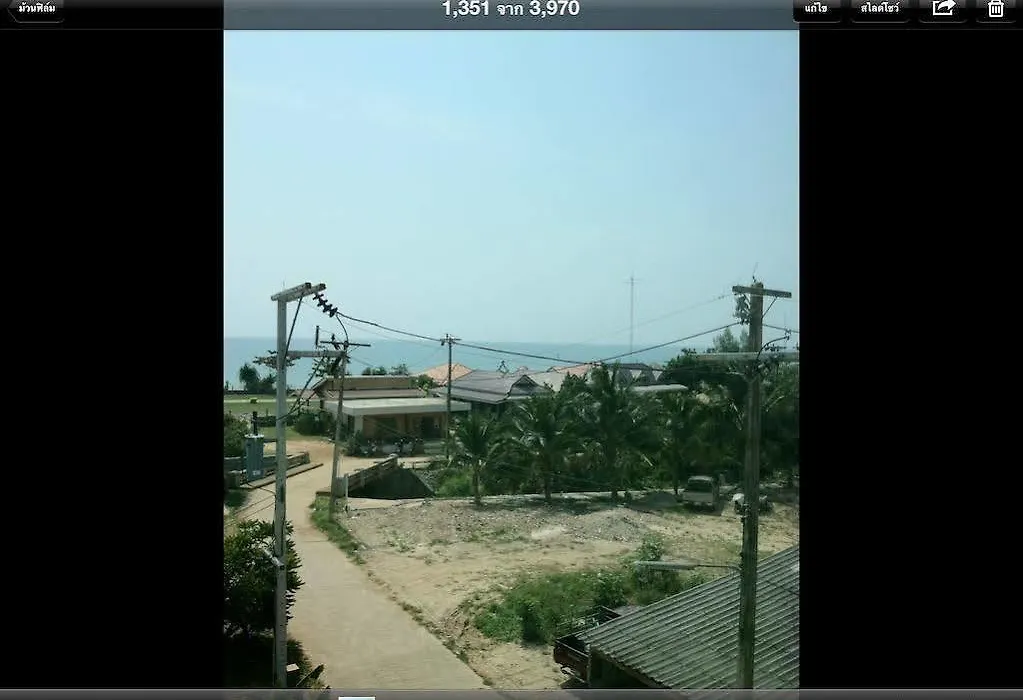Go back to the ม้วนฟิล์ม album
This screenshot has height=700, width=1023.
[37, 9]
